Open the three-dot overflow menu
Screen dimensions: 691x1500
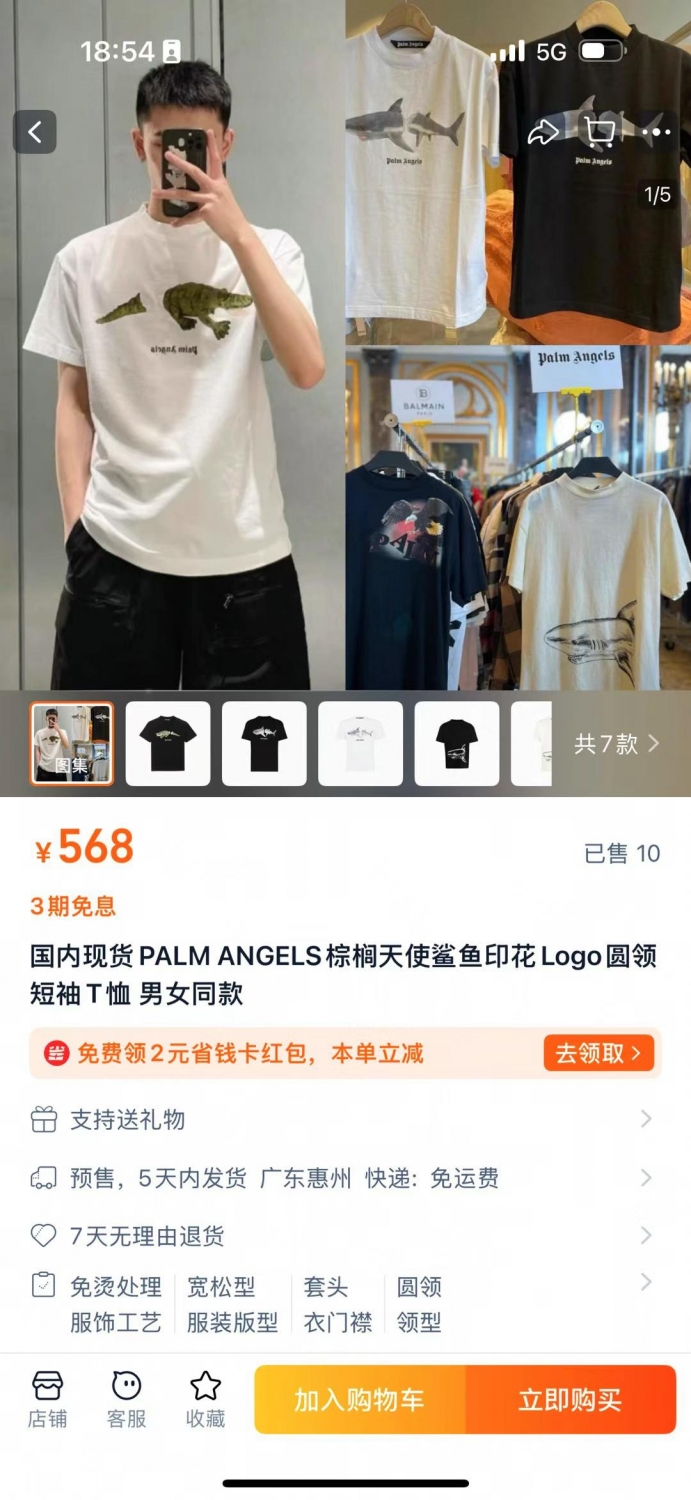657,132
